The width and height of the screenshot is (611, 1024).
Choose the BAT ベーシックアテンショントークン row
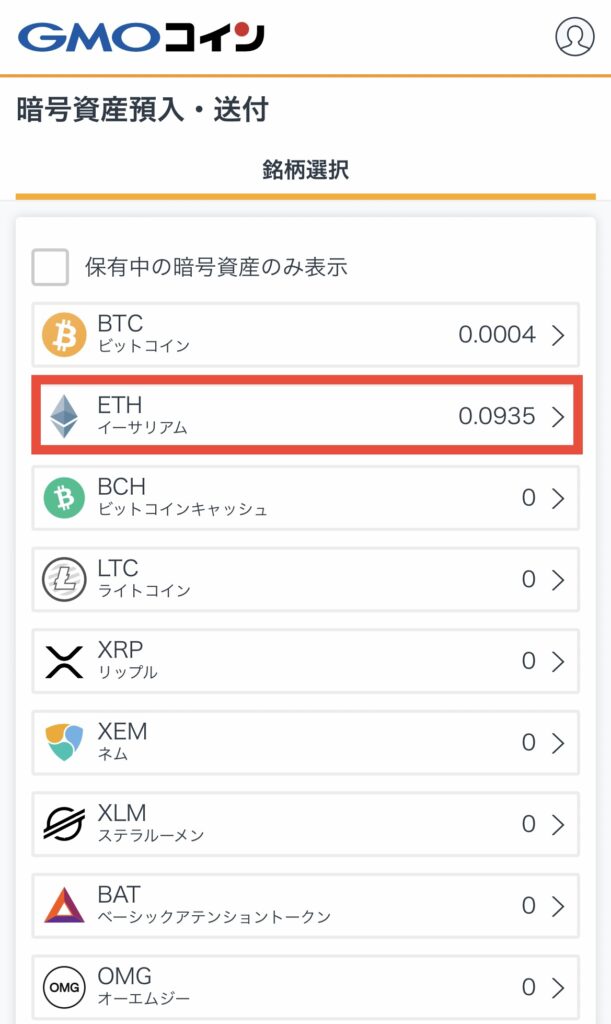[305, 905]
